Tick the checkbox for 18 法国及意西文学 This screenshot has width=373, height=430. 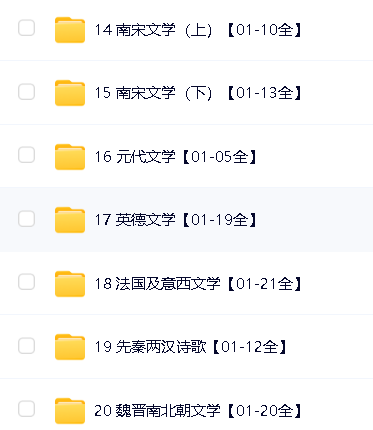[x=26, y=282]
